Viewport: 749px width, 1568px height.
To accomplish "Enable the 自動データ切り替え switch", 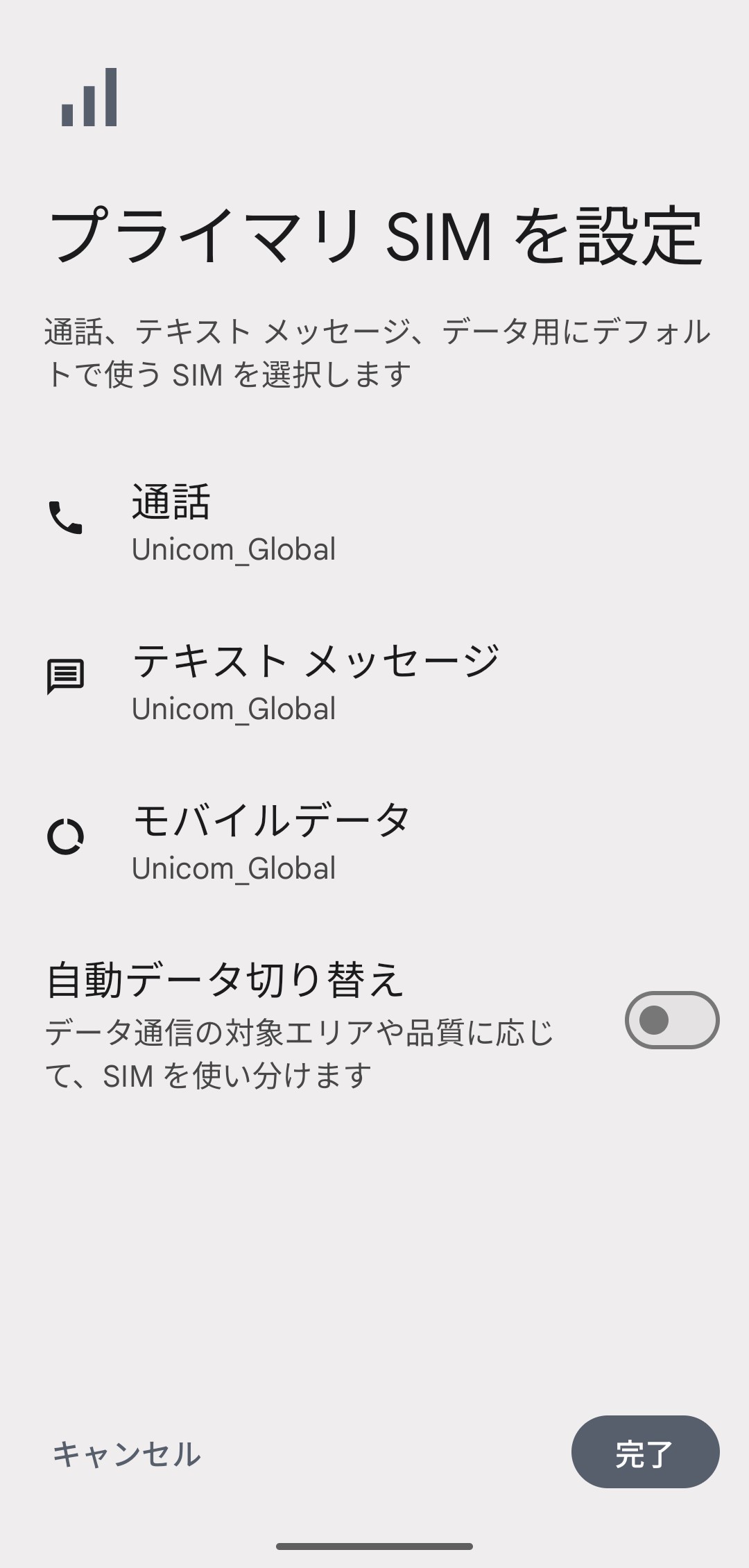I will tap(671, 1020).
